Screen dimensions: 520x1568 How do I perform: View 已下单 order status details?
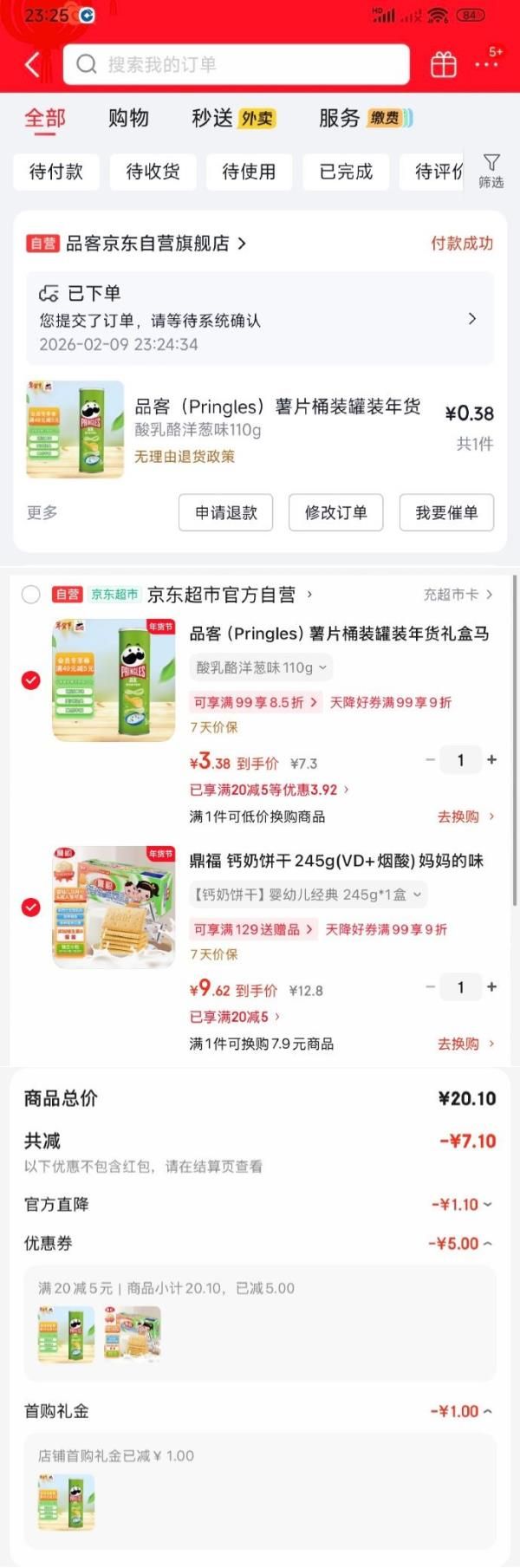click(x=259, y=318)
